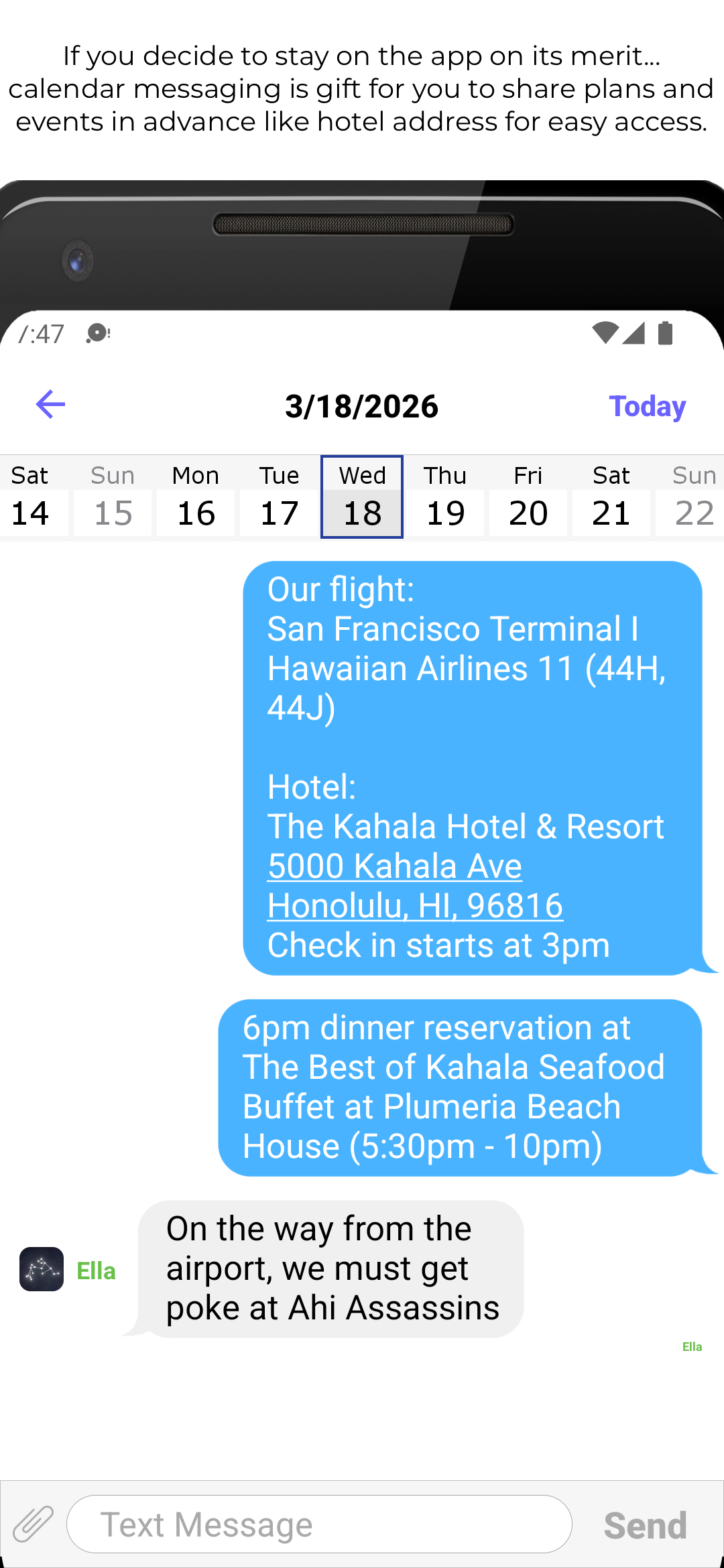Viewport: 724px width, 1568px height.
Task: Tap the battery indicator icon
Action: [666, 334]
